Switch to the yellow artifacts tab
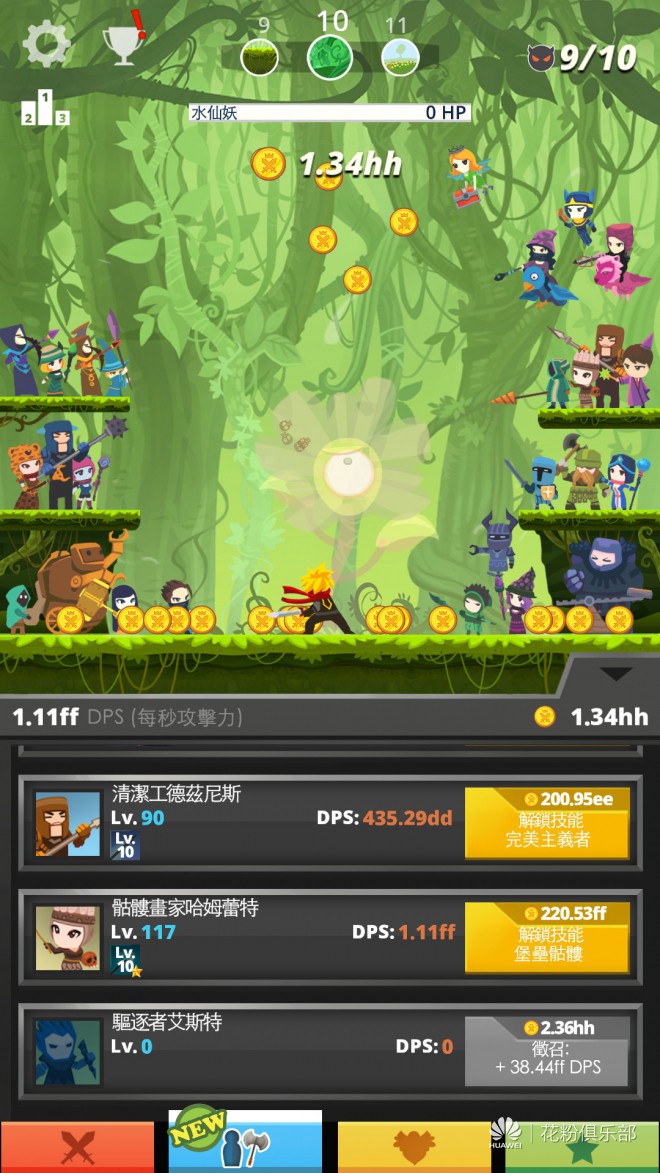The width and height of the screenshot is (660, 1173). [x=414, y=1147]
